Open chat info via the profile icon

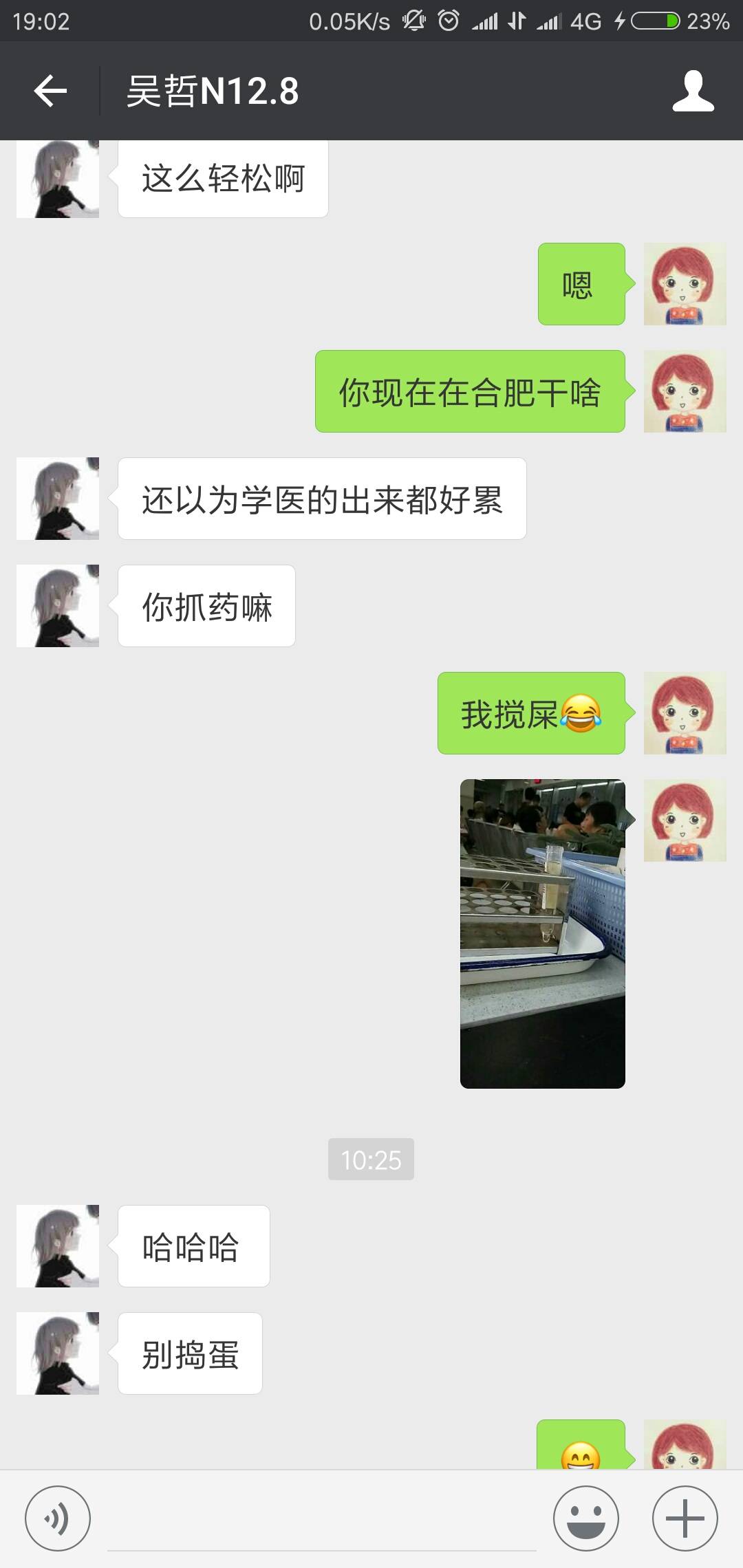point(693,91)
